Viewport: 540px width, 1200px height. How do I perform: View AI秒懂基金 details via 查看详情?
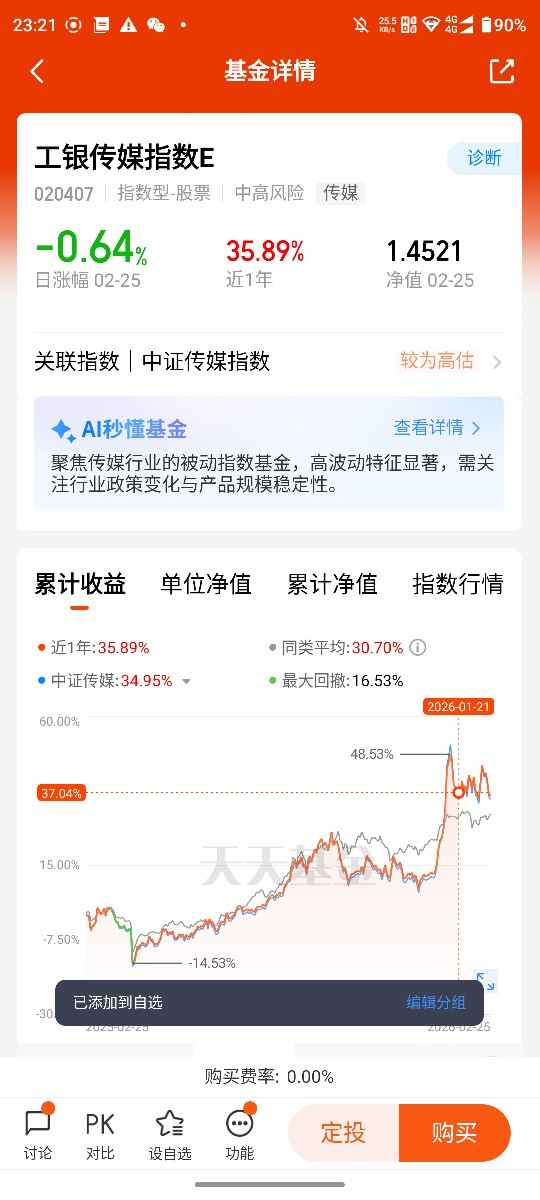point(438,428)
